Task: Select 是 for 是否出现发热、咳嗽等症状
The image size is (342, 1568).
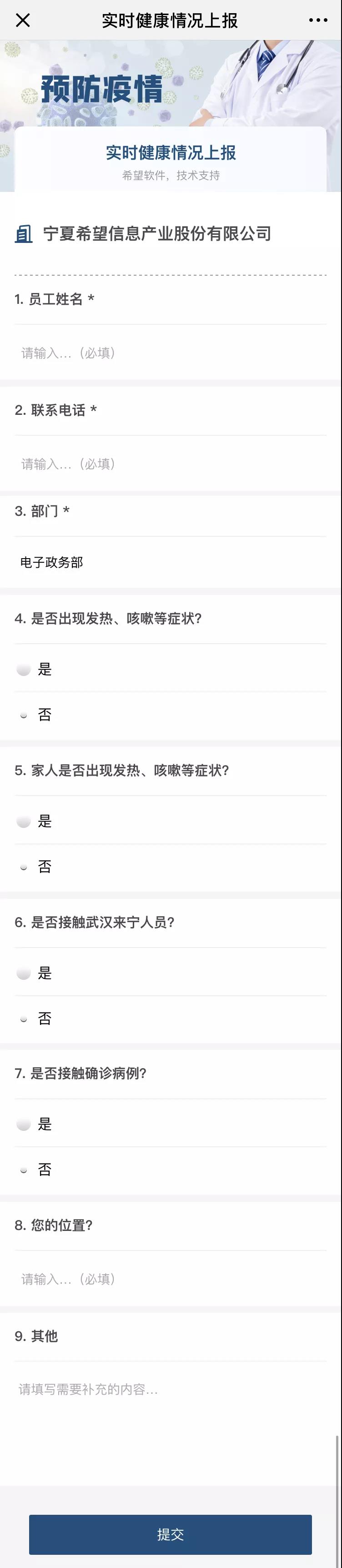Action: click(x=25, y=670)
